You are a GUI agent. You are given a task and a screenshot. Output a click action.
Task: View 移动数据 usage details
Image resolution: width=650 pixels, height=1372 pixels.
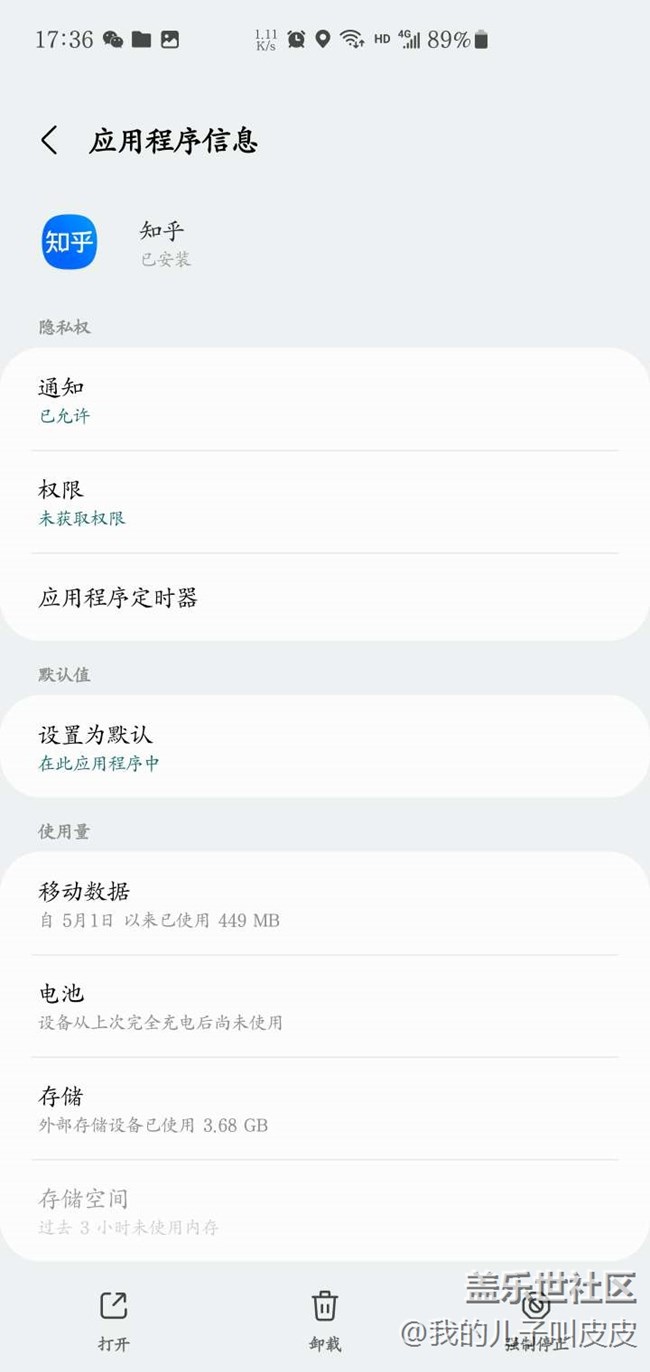point(324,904)
